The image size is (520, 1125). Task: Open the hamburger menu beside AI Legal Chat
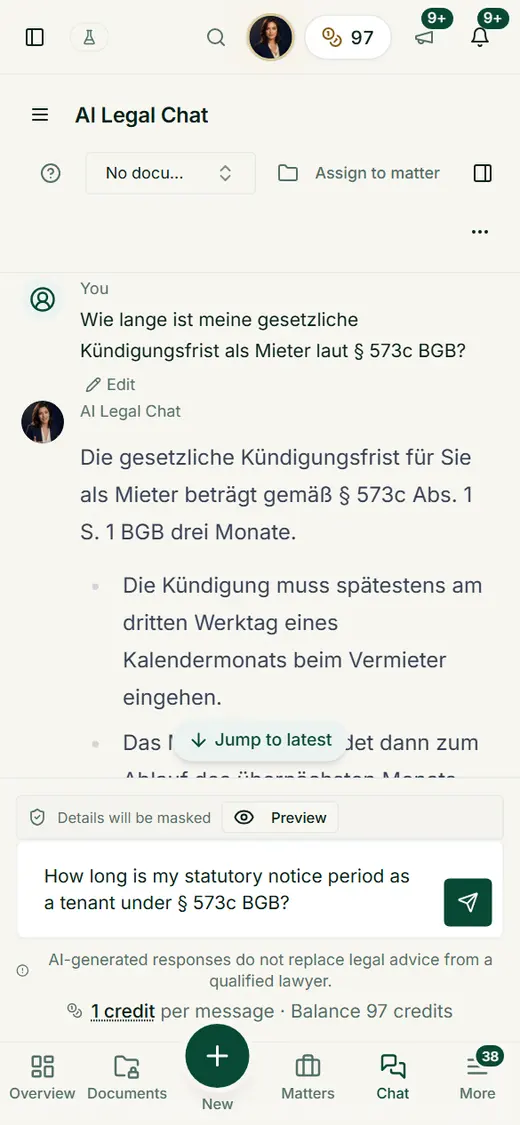coord(40,115)
